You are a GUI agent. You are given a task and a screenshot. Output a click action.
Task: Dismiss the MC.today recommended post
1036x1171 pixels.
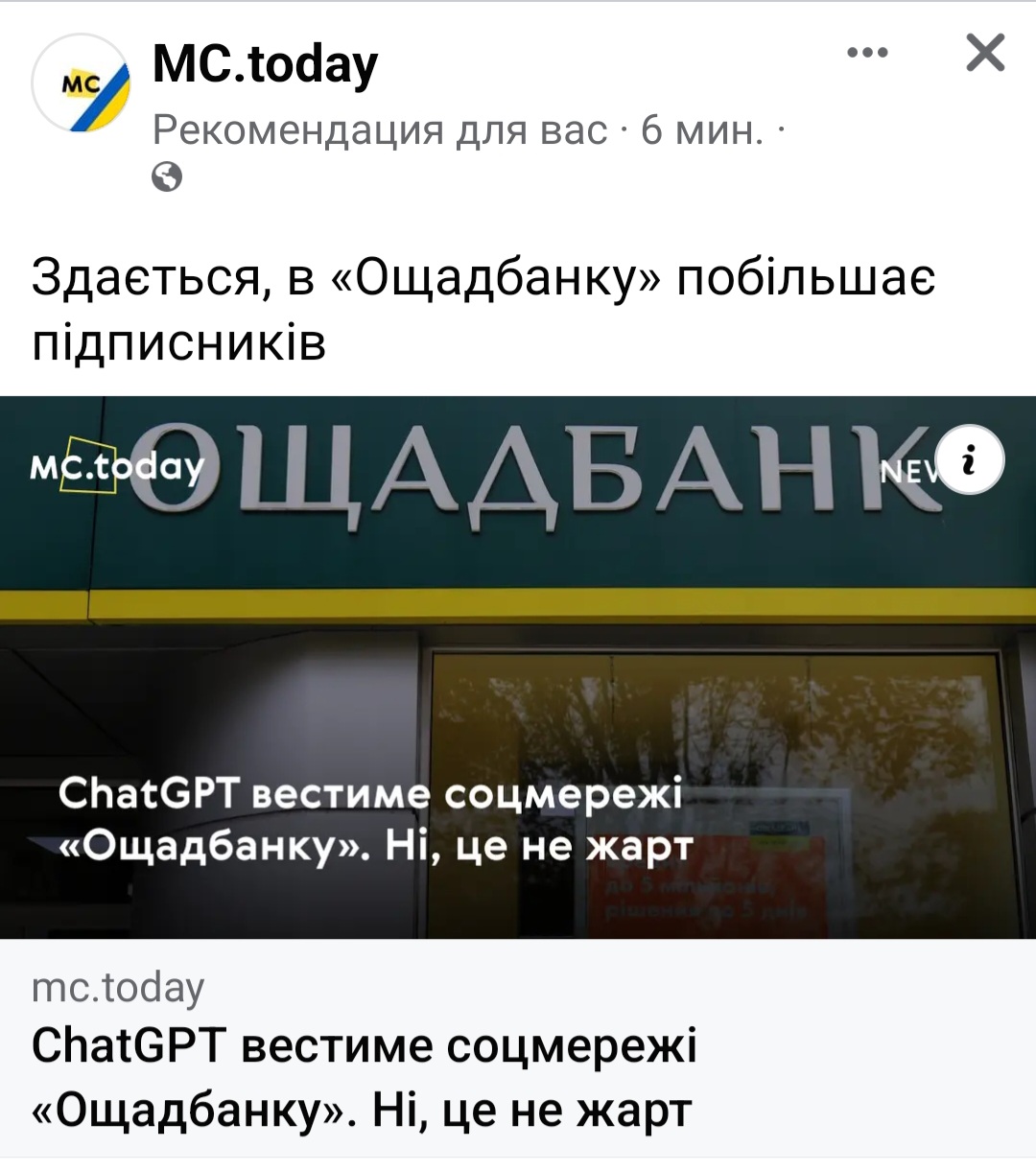(x=985, y=53)
